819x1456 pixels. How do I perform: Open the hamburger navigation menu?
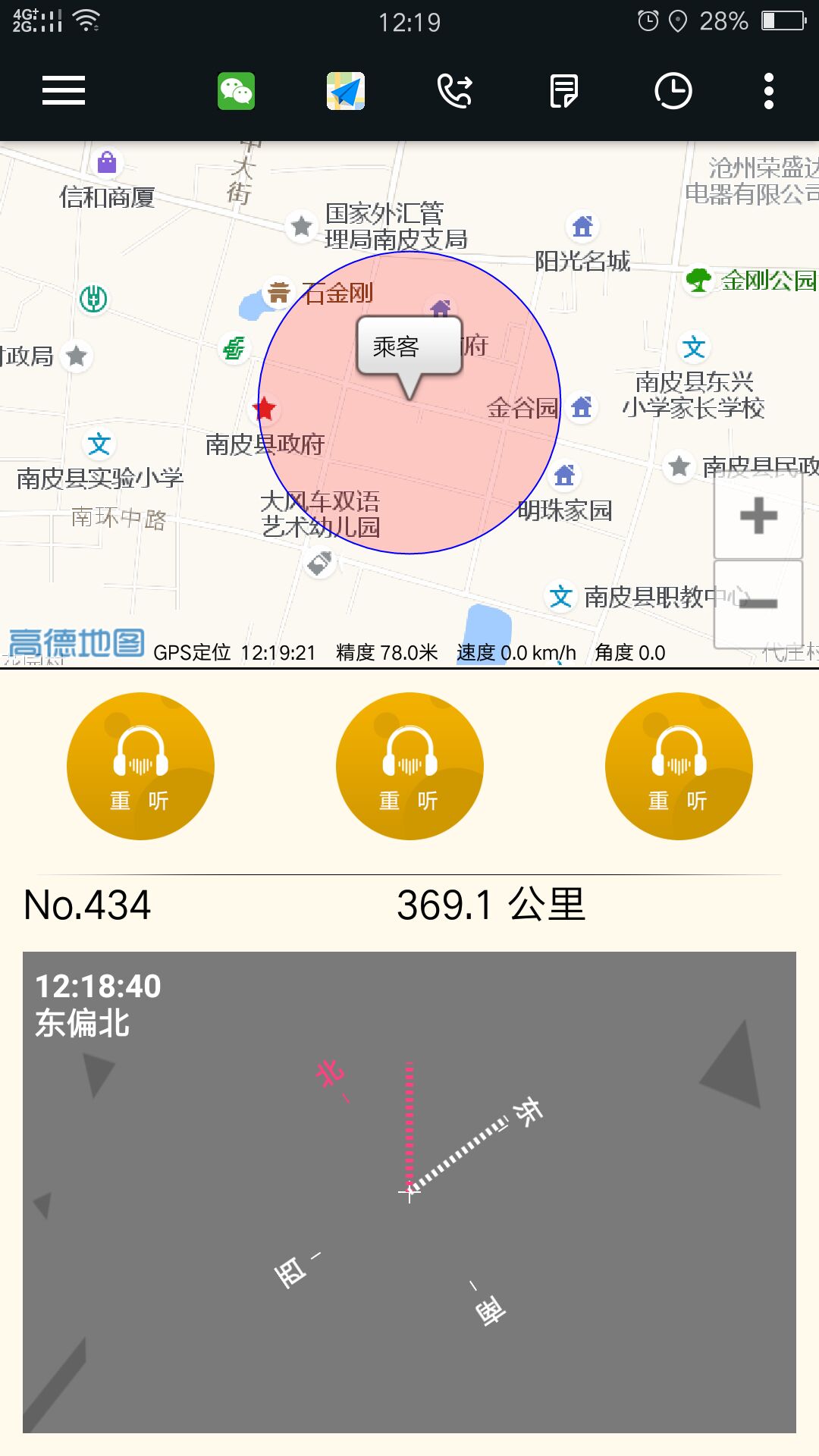point(63,89)
